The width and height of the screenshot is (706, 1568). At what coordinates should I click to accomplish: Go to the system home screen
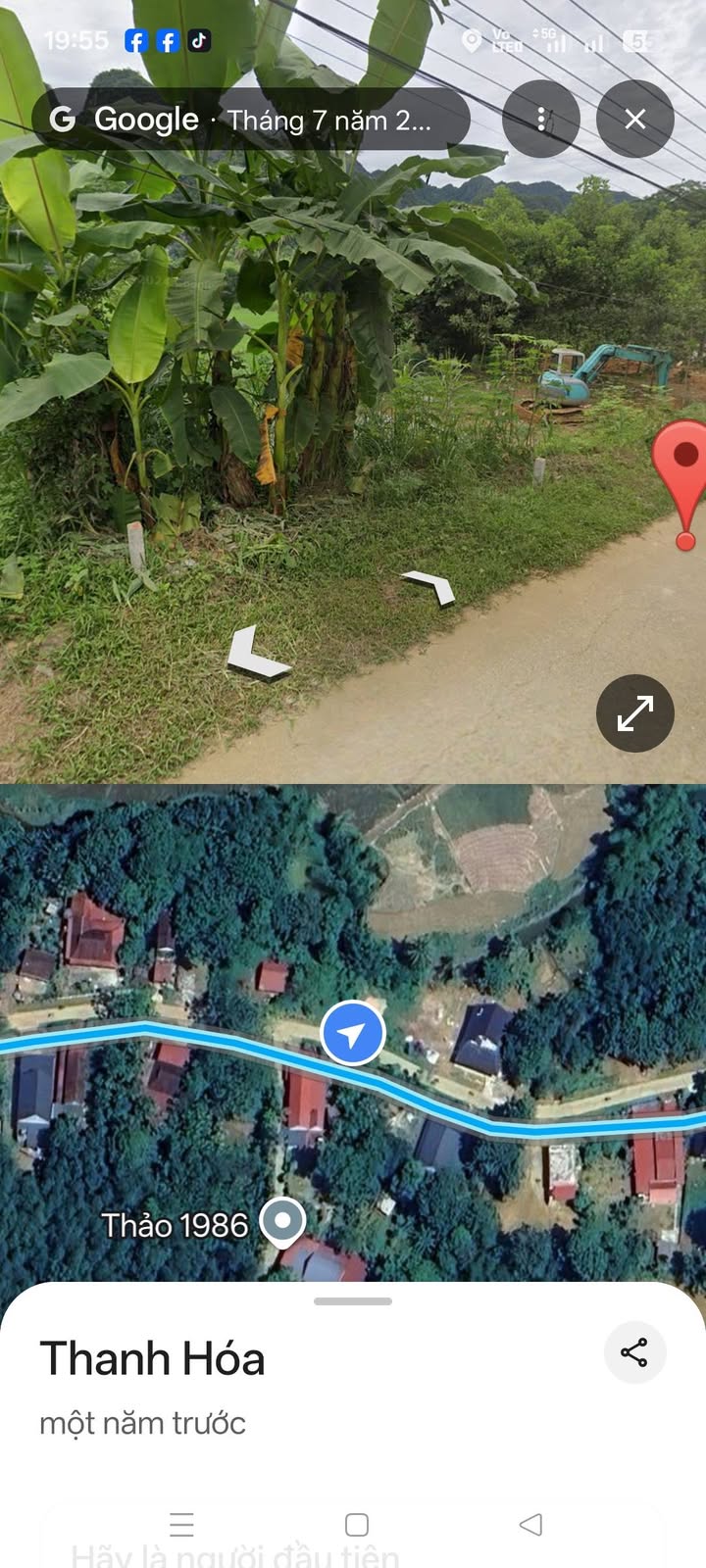pos(357,1524)
